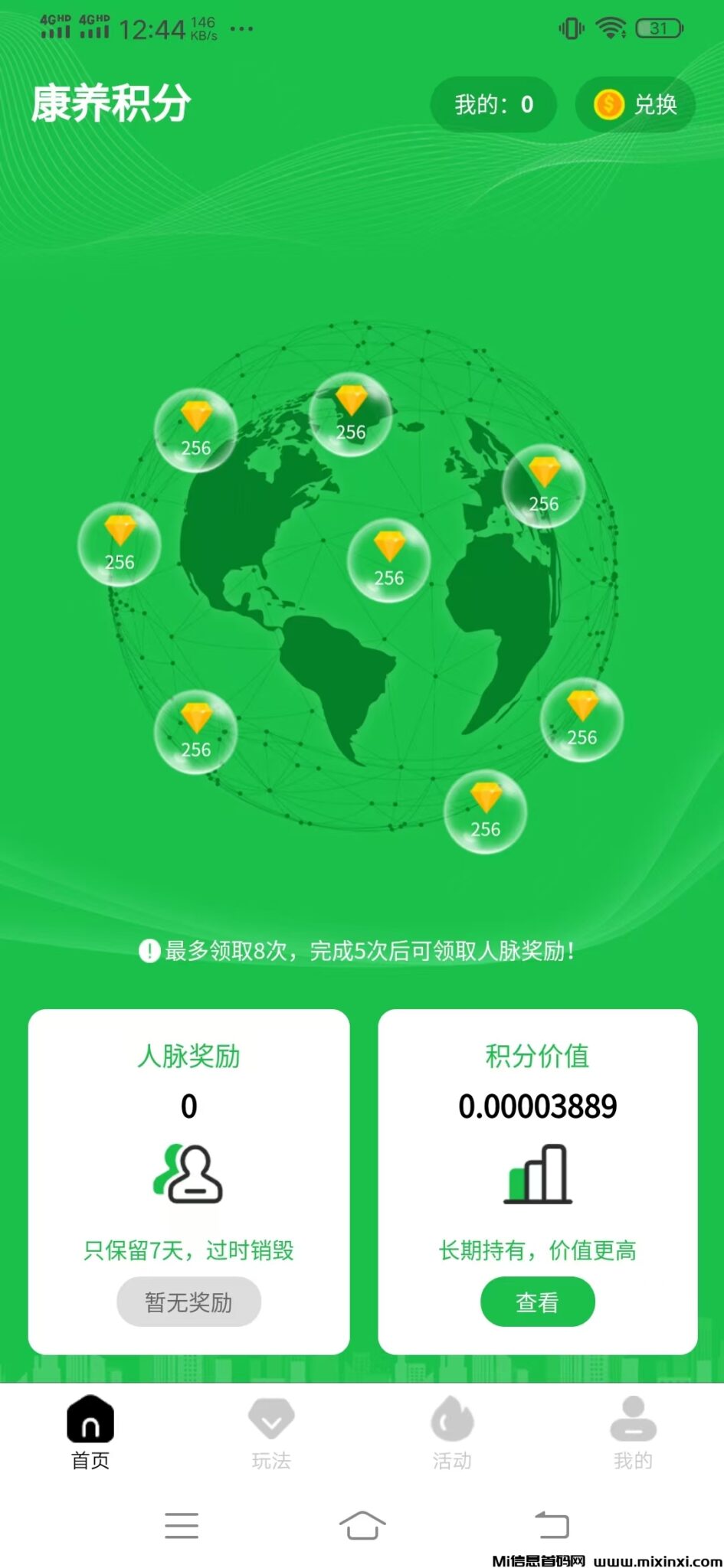
Task: Collect the bottom 256 diamond bubble
Action: coord(485,812)
